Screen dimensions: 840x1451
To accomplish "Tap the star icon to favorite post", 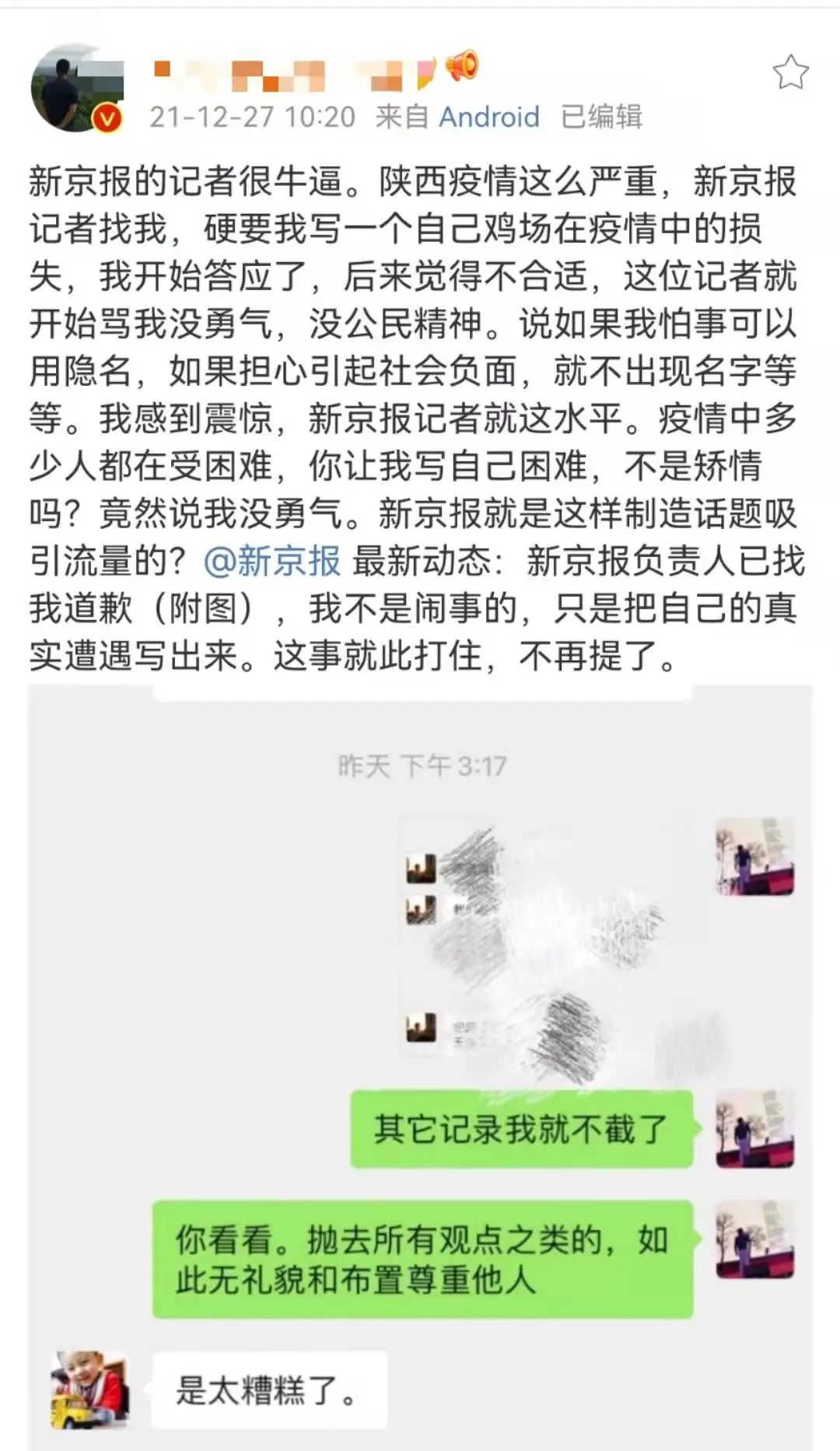I will click(790, 72).
